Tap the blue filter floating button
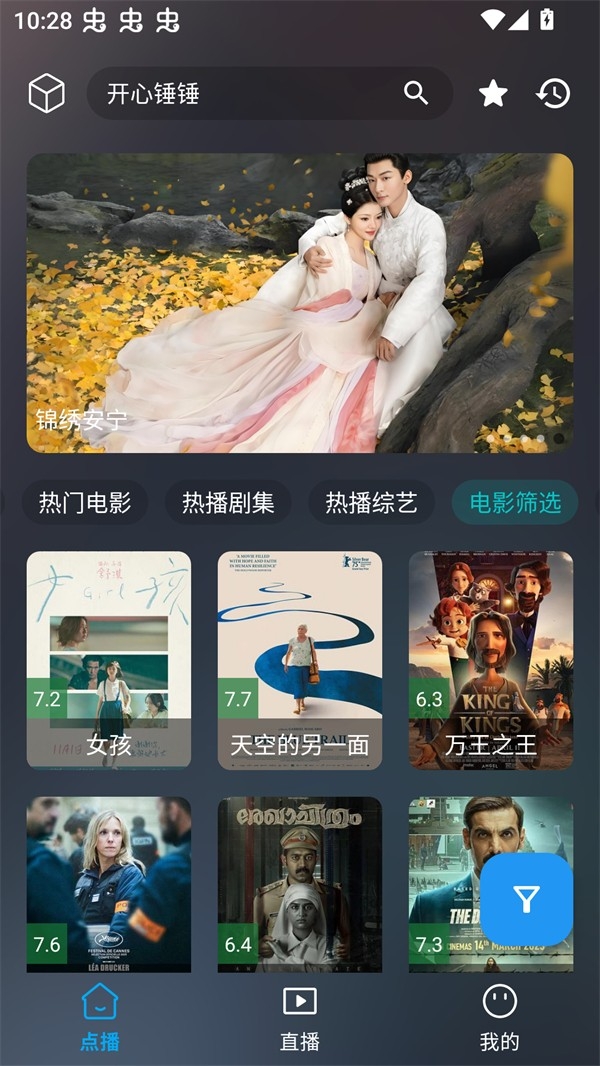This screenshot has width=600, height=1066. (527, 900)
